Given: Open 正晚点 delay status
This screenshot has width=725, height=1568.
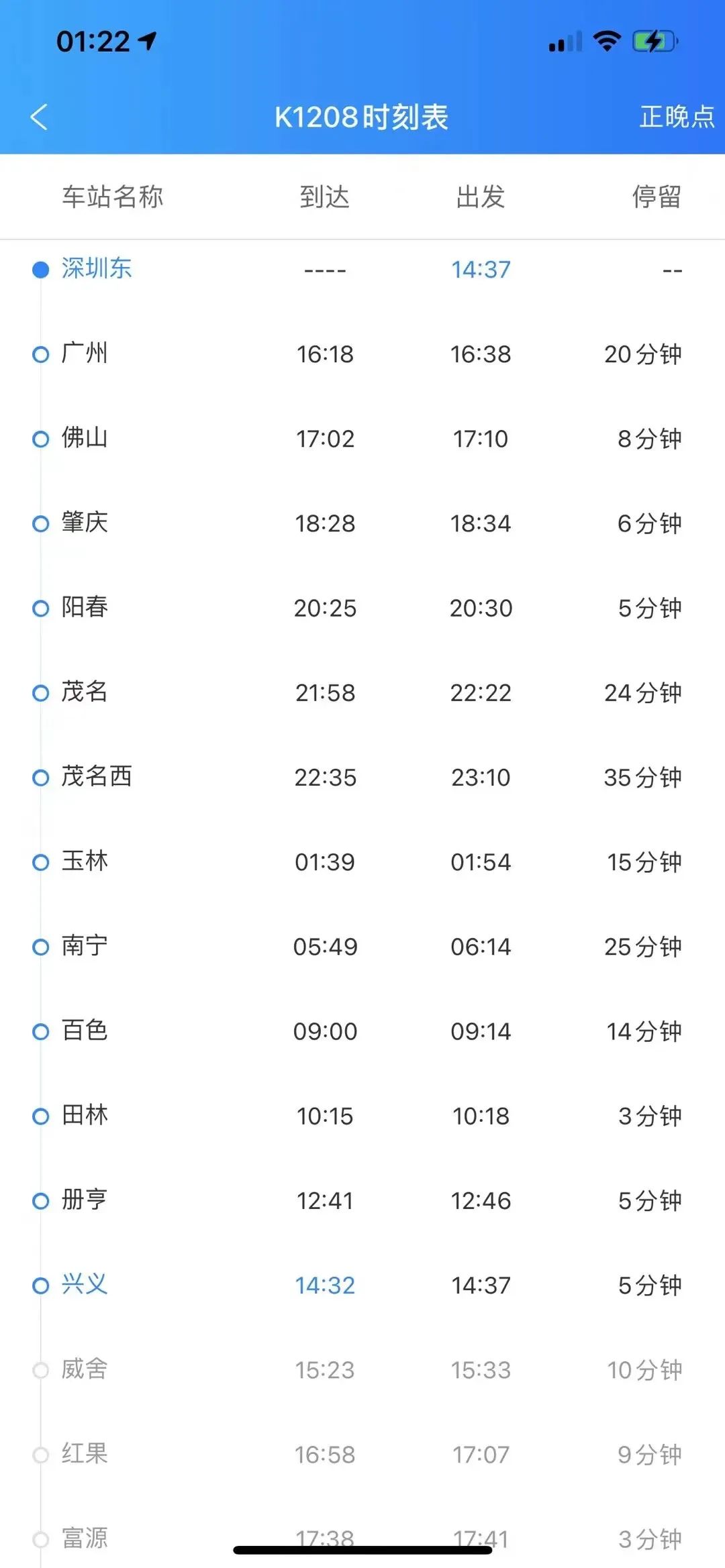Looking at the screenshot, I should 677,117.
